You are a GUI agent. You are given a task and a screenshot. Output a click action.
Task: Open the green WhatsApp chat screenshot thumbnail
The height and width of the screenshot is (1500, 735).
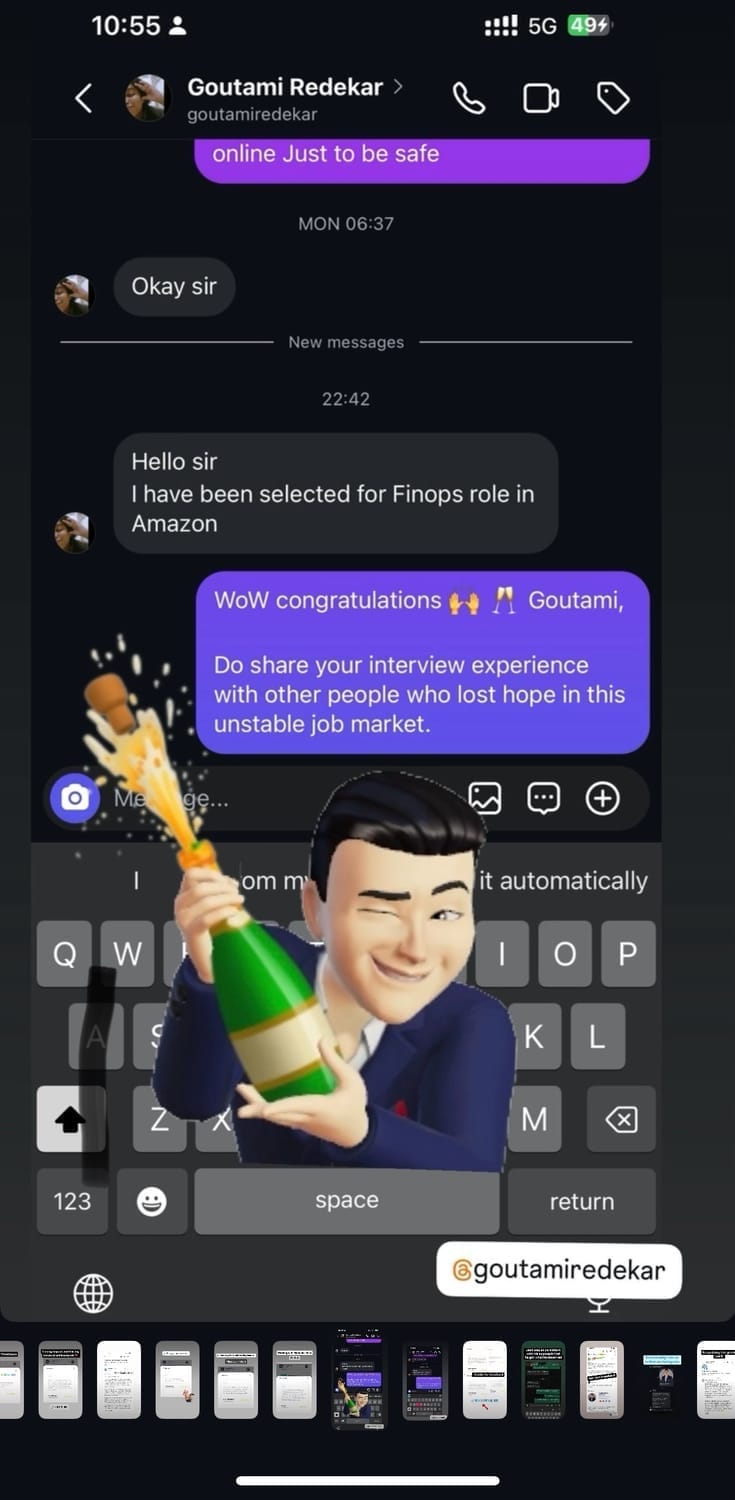[x=543, y=1380]
